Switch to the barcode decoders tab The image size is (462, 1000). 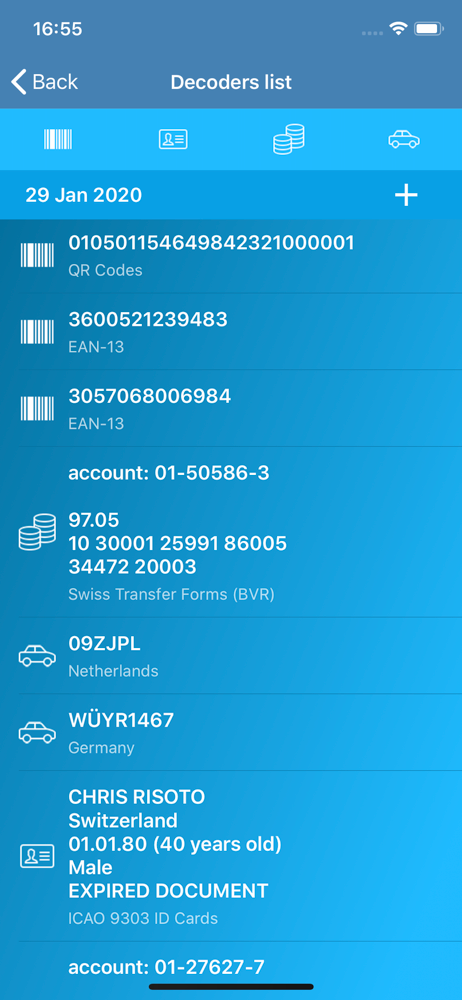pos(58,139)
